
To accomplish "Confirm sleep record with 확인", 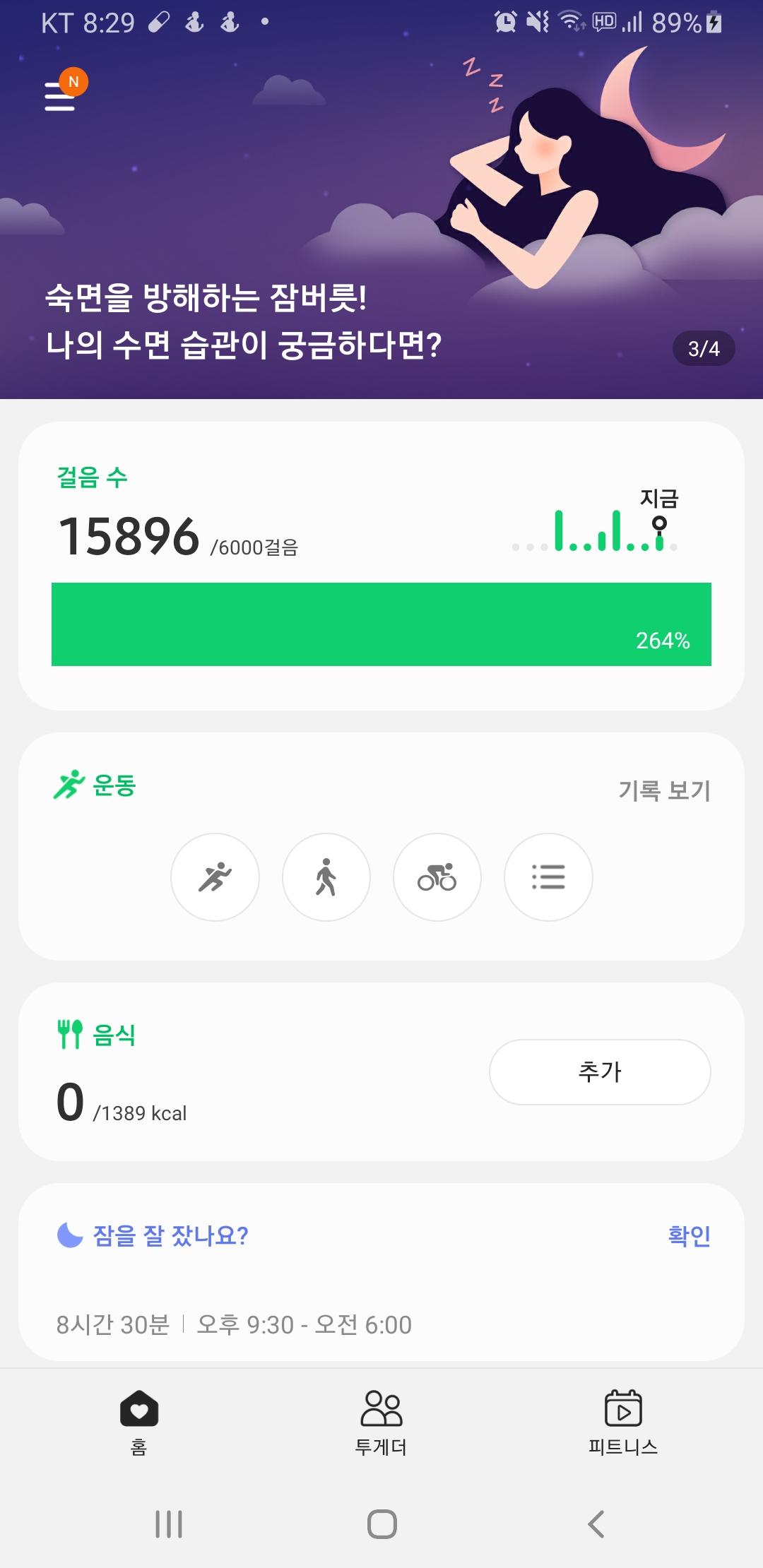I will point(689,1235).
